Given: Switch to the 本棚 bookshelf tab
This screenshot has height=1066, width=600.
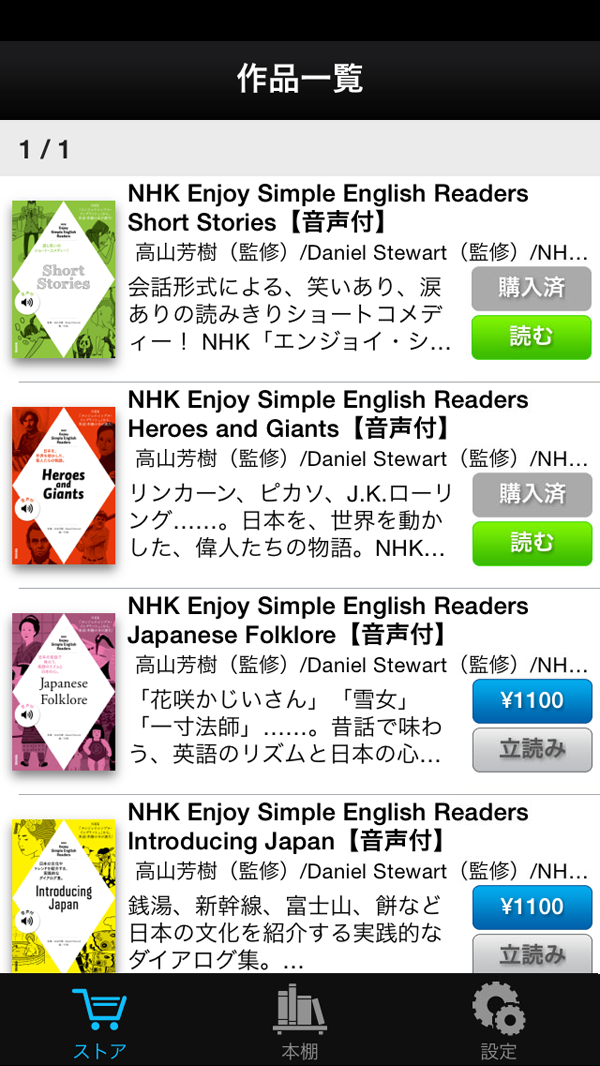Looking at the screenshot, I should tap(299, 1021).
